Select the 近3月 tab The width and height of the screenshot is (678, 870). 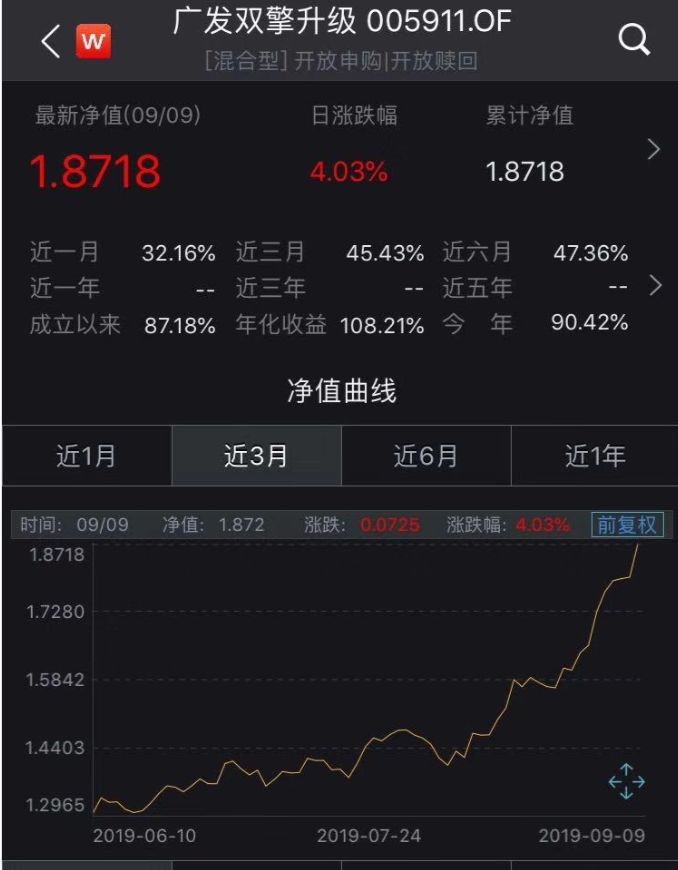256,457
